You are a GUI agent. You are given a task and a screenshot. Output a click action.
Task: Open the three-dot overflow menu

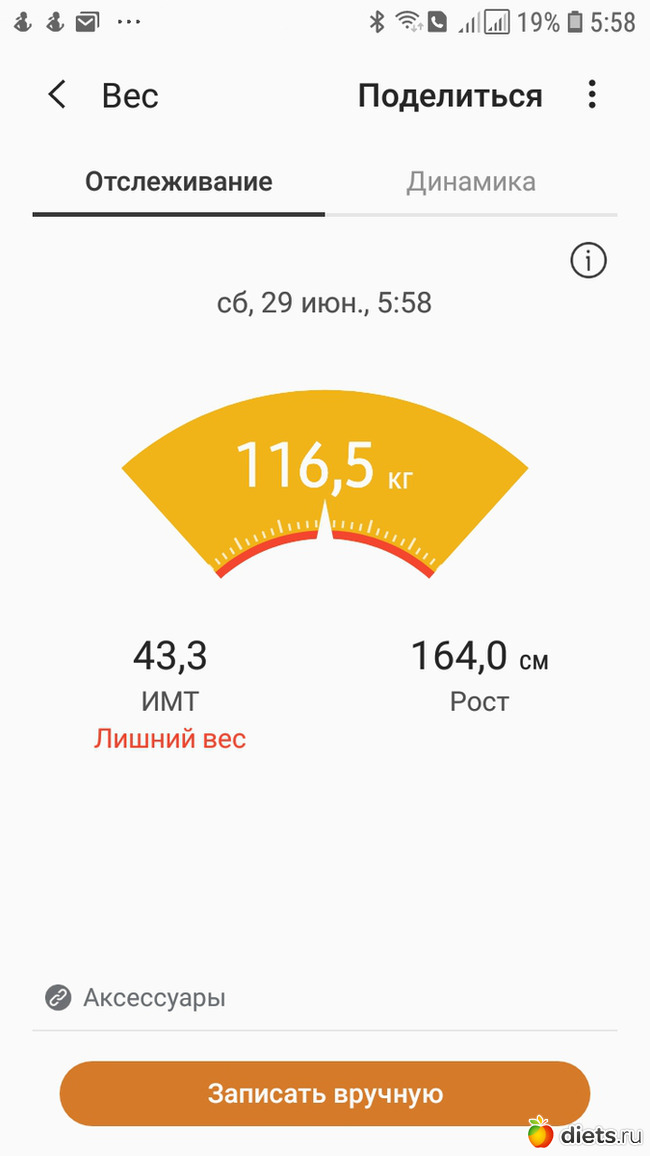pos(592,96)
